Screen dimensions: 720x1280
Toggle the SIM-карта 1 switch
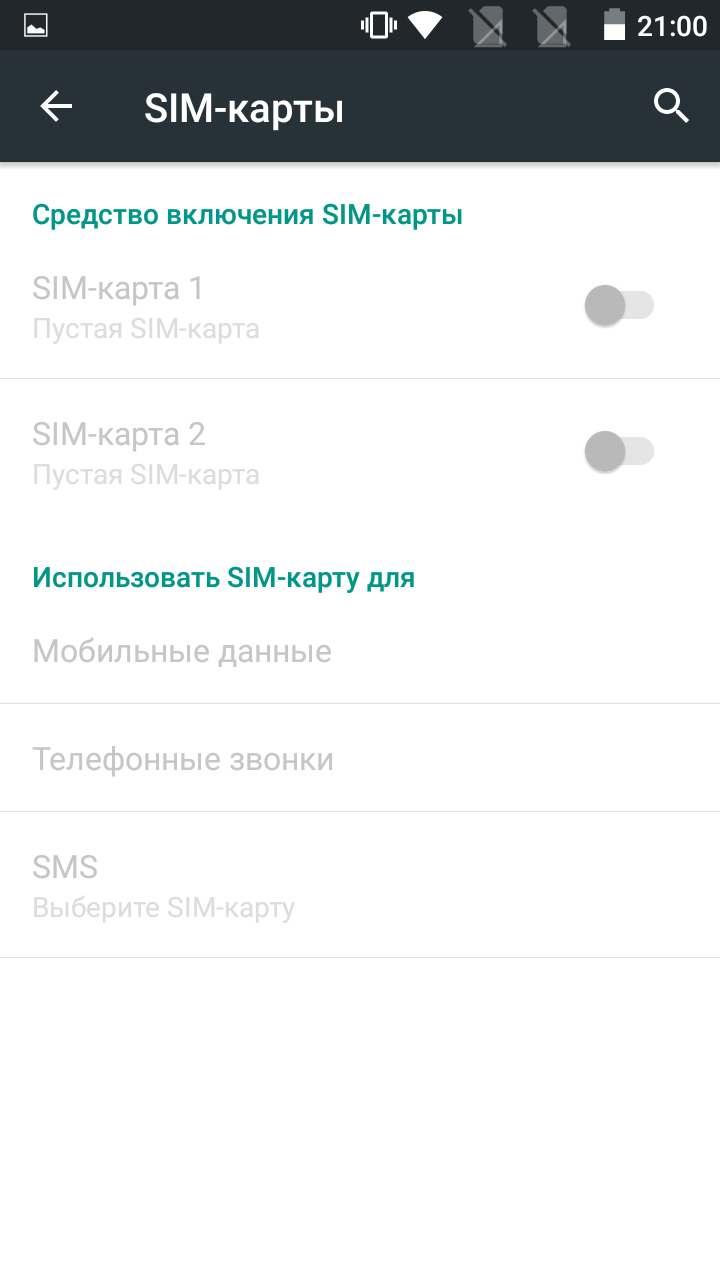click(619, 305)
